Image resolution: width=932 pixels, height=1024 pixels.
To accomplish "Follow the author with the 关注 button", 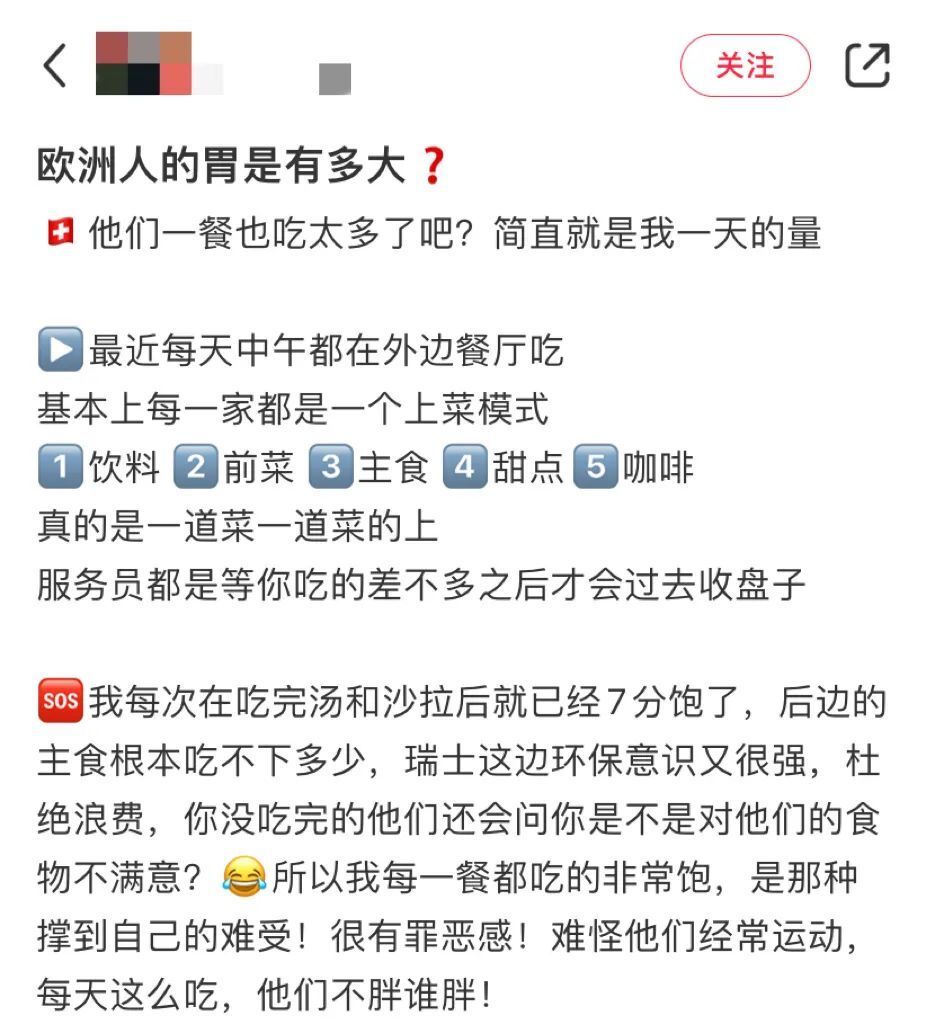I will [745, 66].
